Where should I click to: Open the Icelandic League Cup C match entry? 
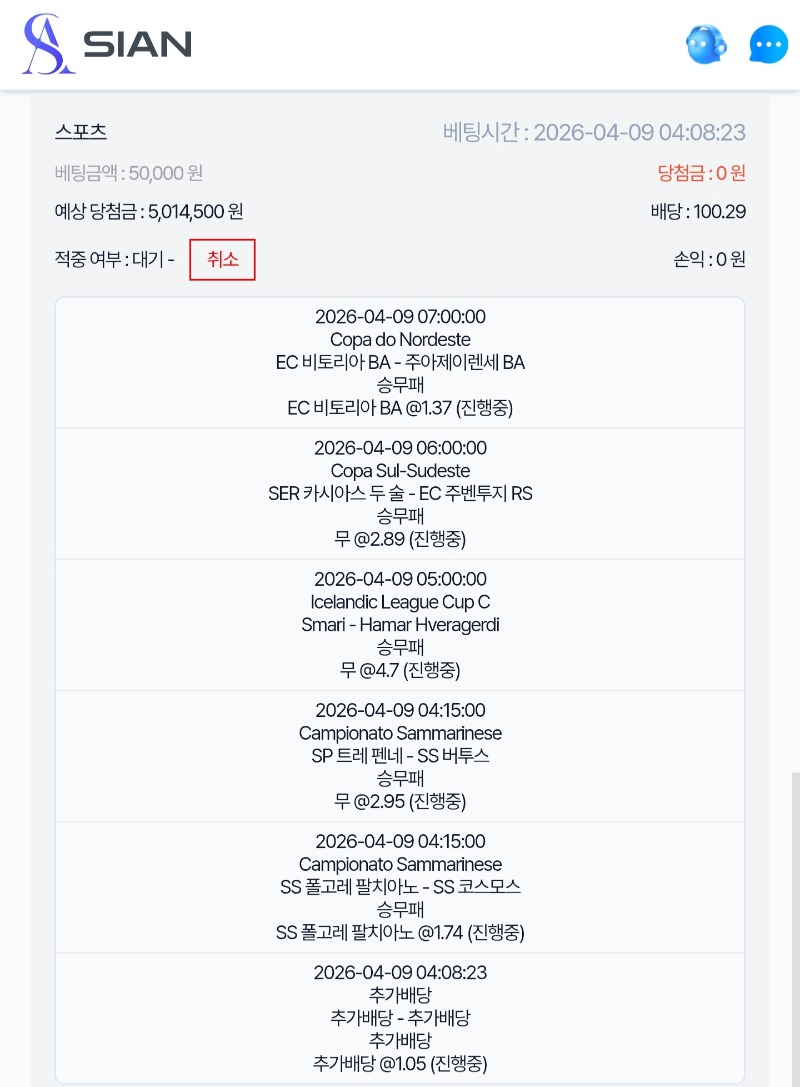400,624
